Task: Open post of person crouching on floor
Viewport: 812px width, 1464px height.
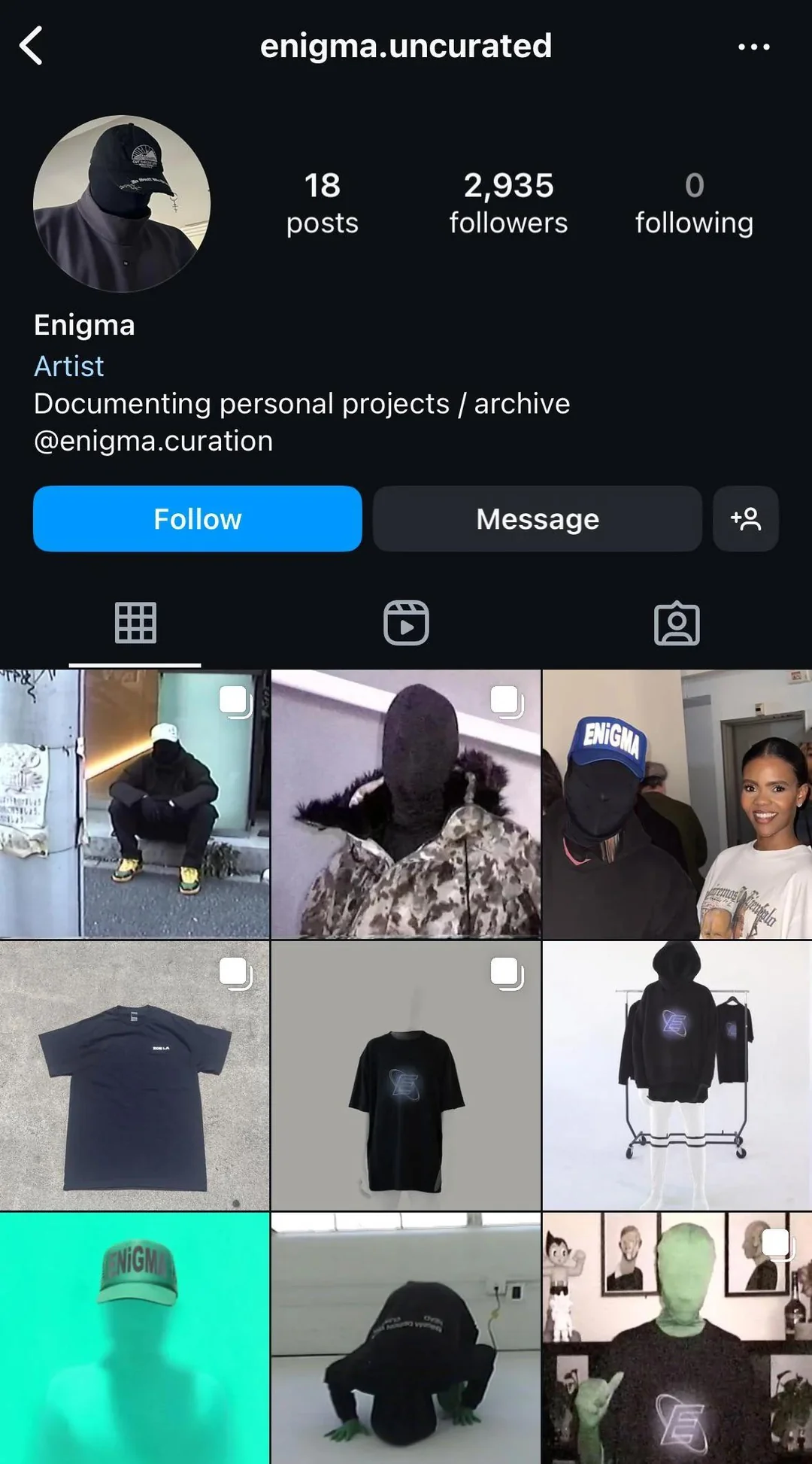Action: (406, 1338)
